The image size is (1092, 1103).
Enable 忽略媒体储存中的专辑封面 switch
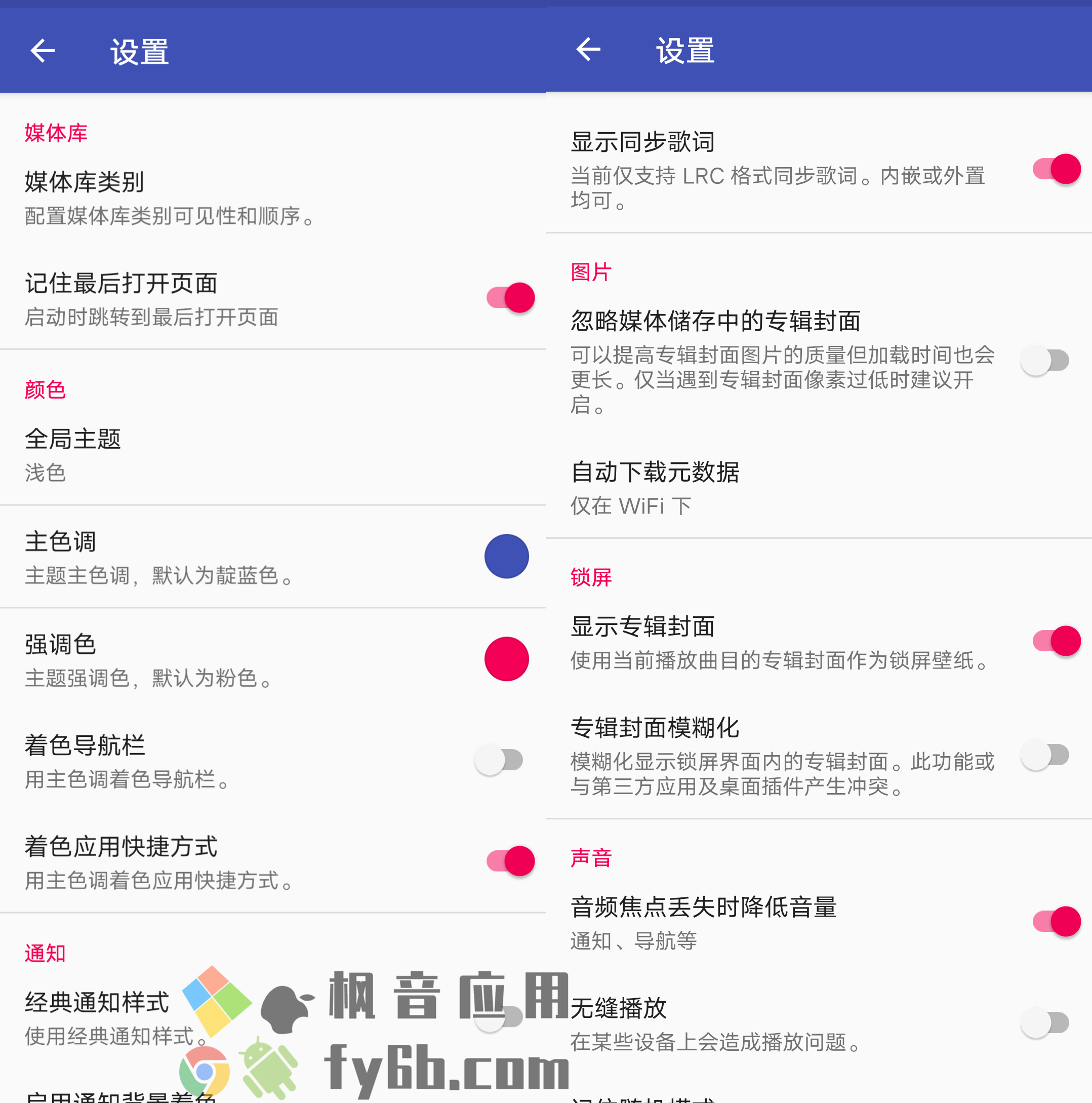pos(1044,360)
